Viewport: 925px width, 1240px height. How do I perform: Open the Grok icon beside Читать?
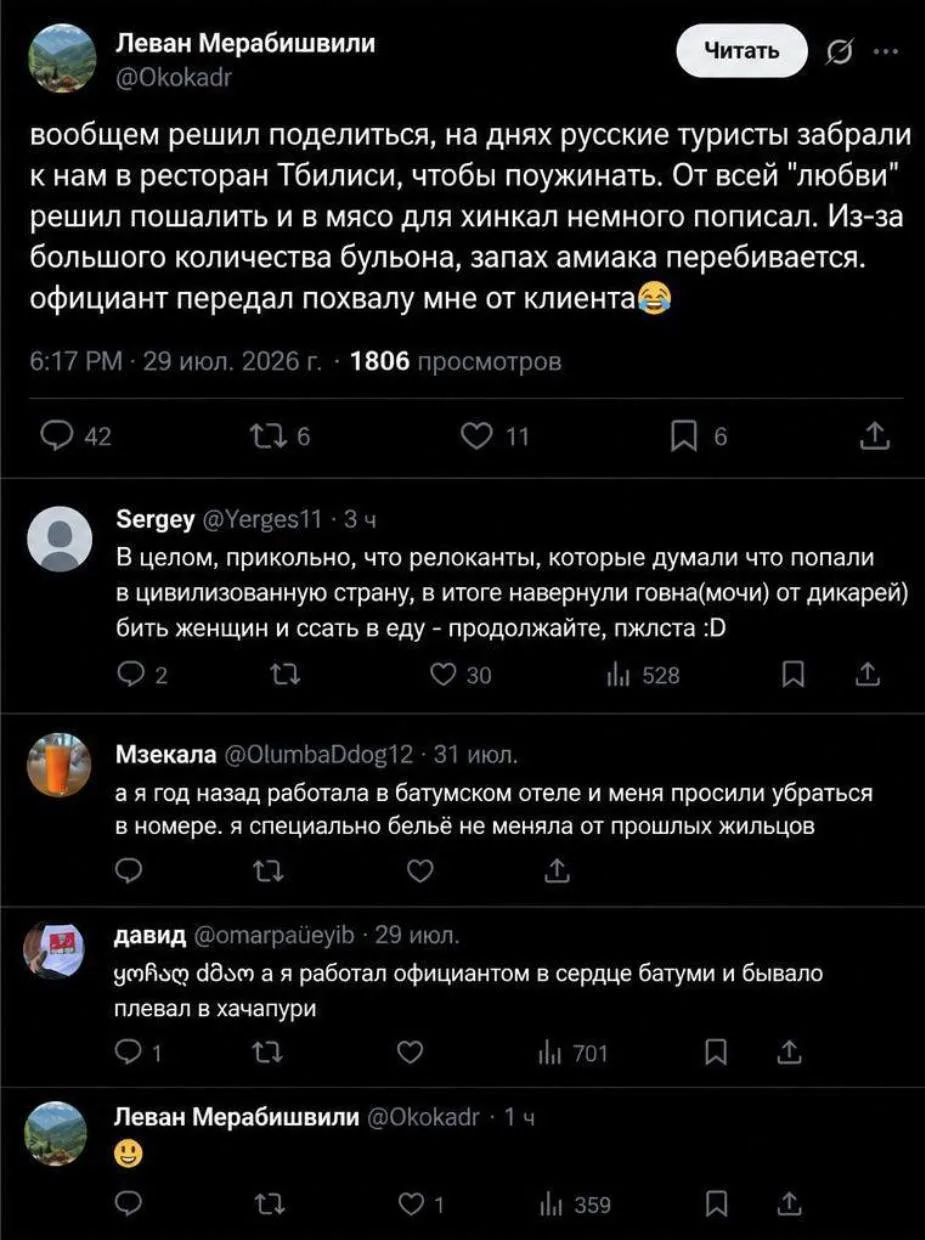[841, 53]
